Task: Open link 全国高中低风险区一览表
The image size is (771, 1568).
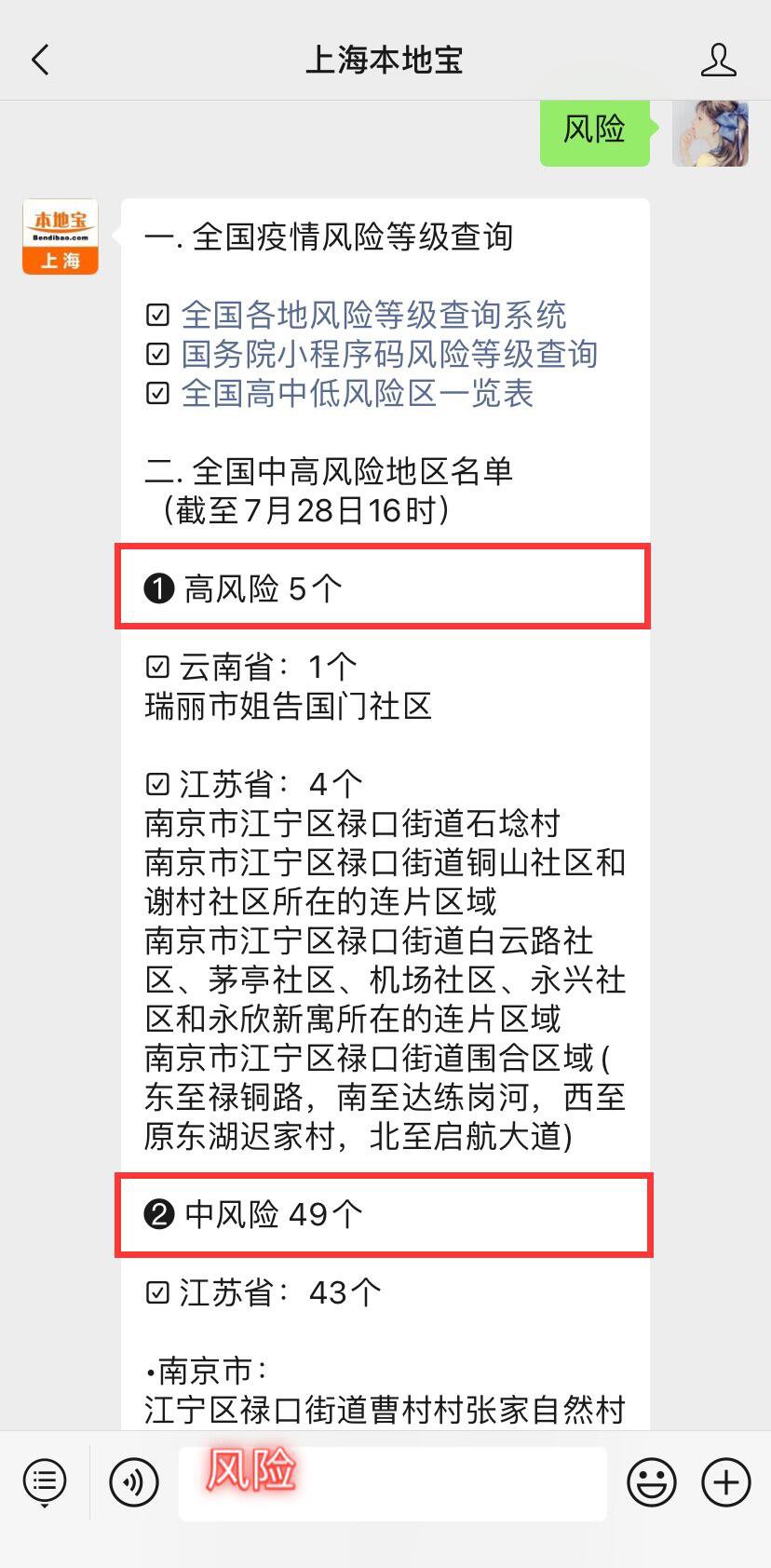Action: [357, 393]
